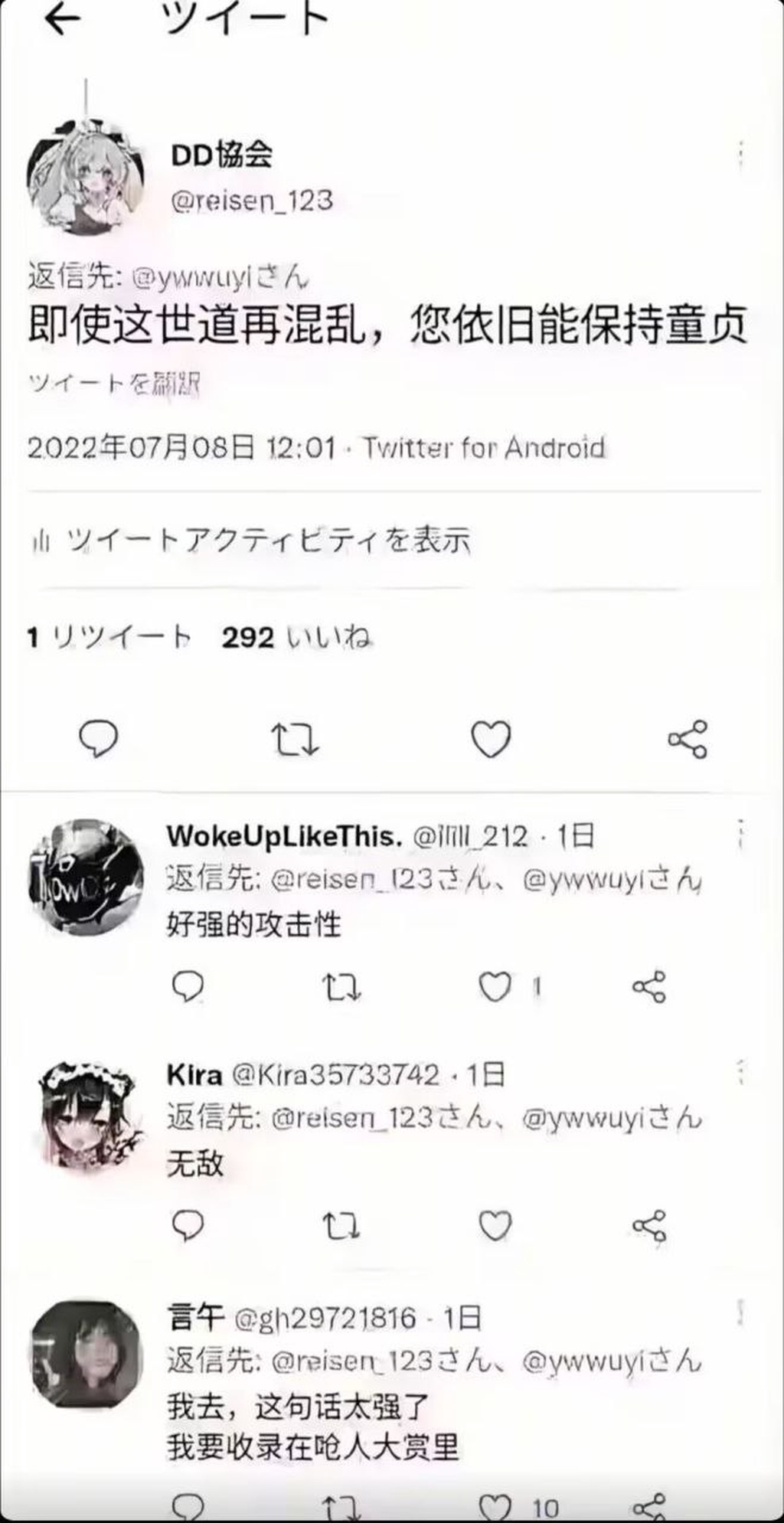Viewport: 784px width, 1523px height.
Task: Open DD協会's profile picture
Action: (x=86, y=177)
